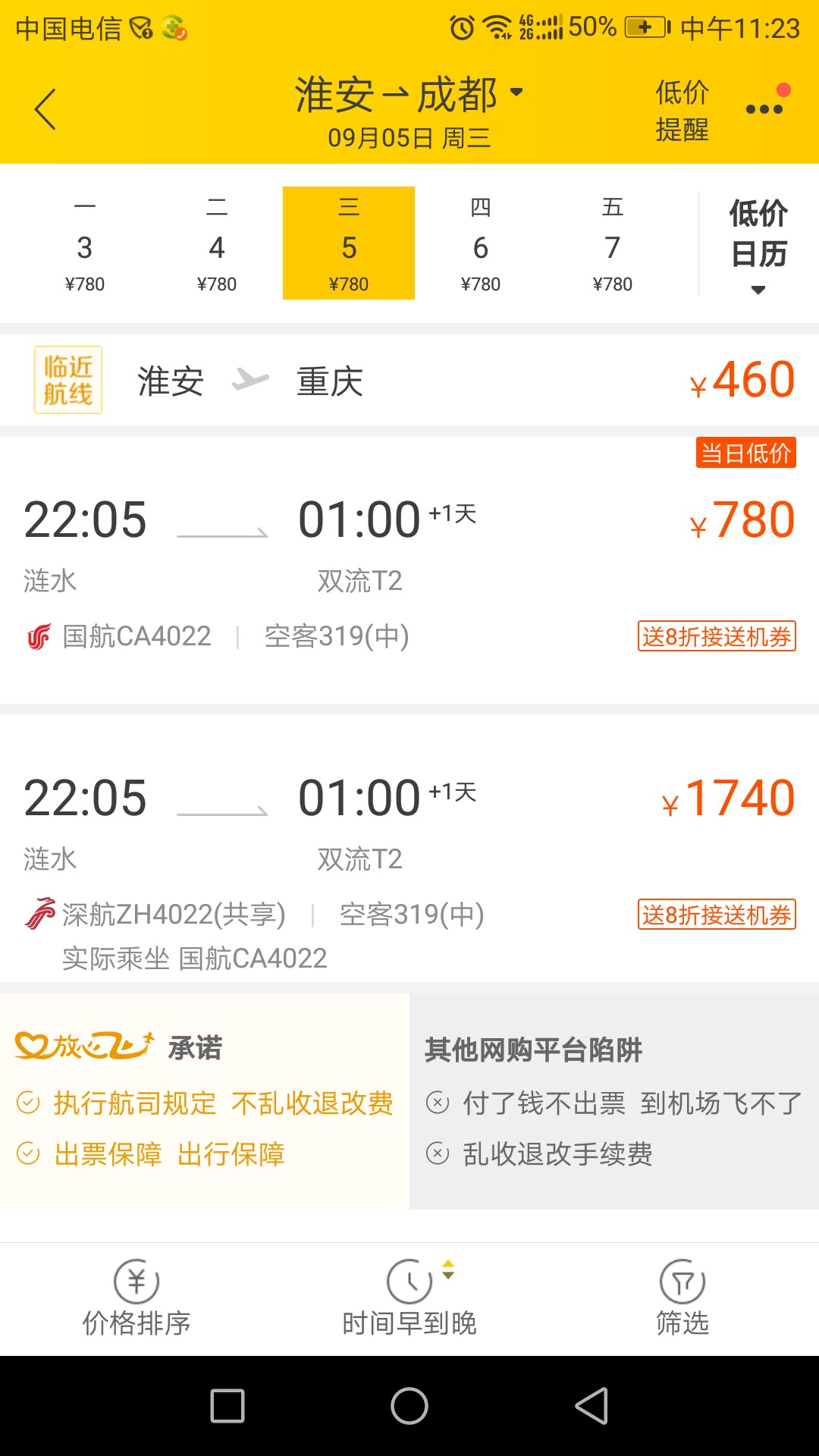The image size is (819, 1456).
Task: Expand the 低价日历 low-price calendar
Action: [x=758, y=244]
